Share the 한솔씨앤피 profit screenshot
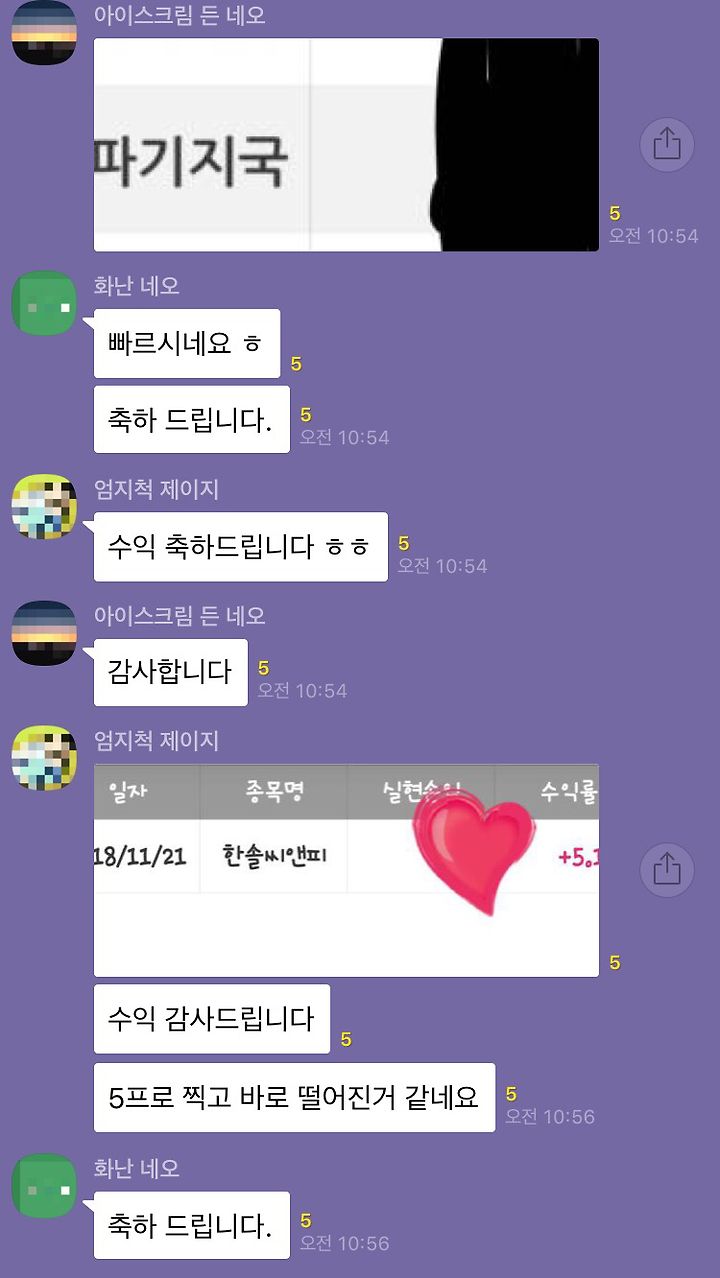Viewport: 720px width, 1278px height. [x=667, y=868]
